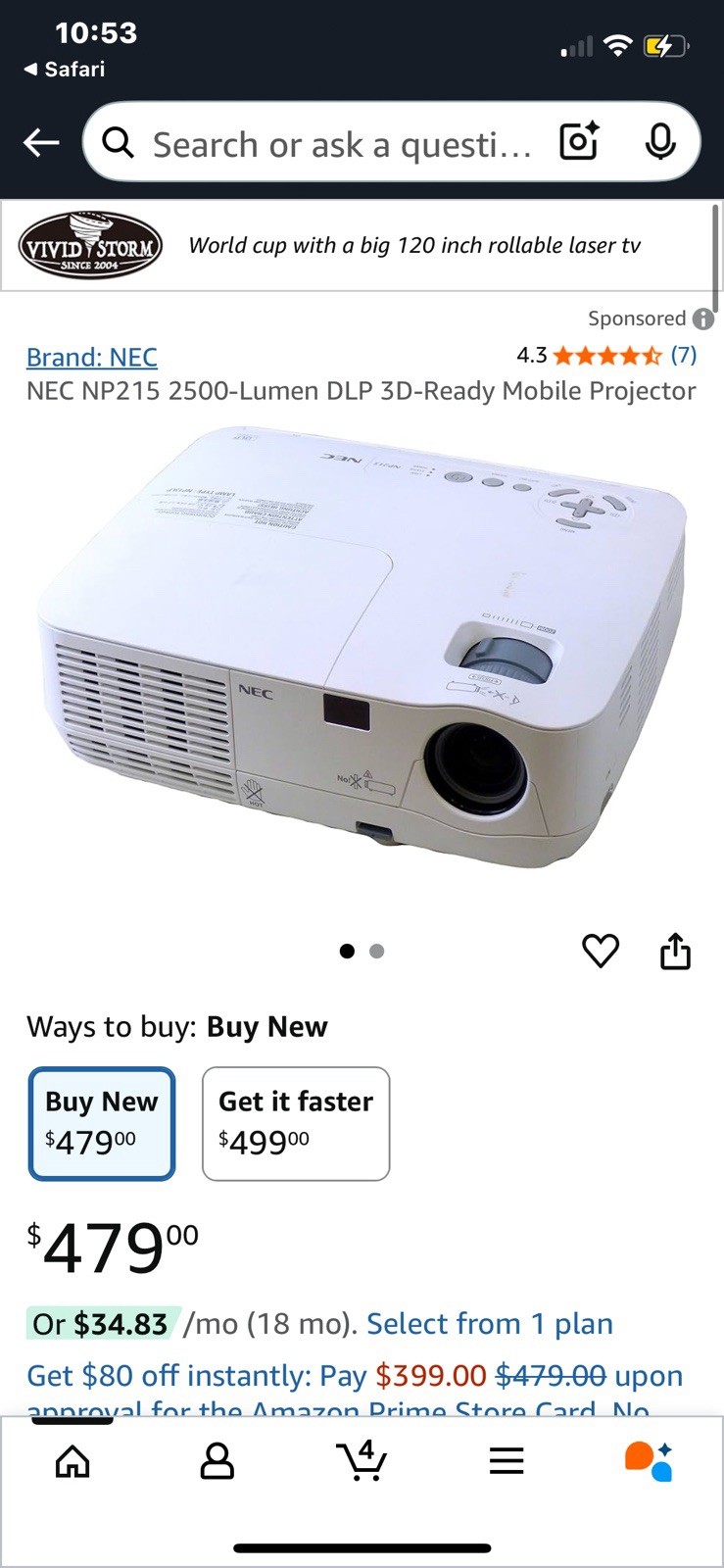Open the NEC projector product image
724x1568 pixels.
[x=362, y=647]
